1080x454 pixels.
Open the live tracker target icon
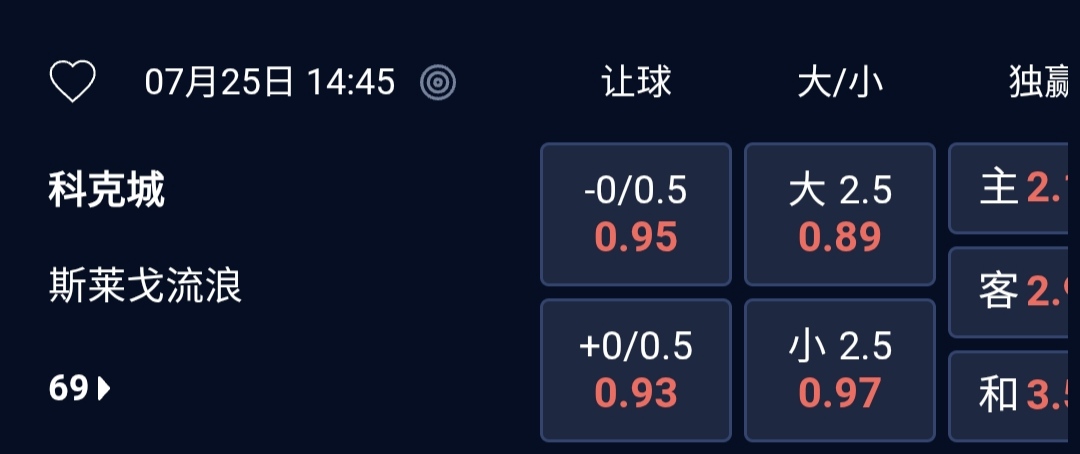coord(438,82)
